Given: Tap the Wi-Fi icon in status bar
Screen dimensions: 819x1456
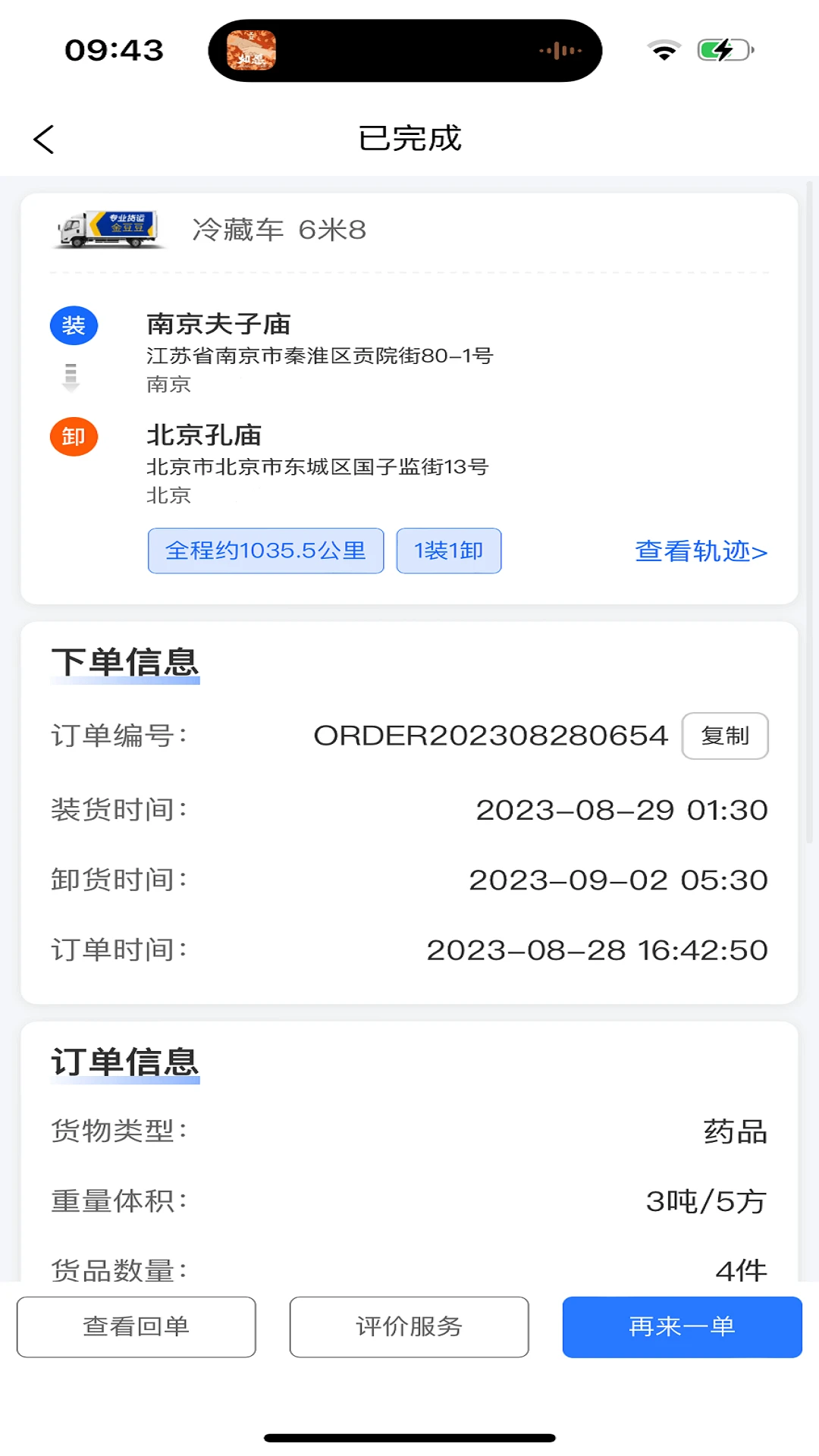Looking at the screenshot, I should click(662, 48).
